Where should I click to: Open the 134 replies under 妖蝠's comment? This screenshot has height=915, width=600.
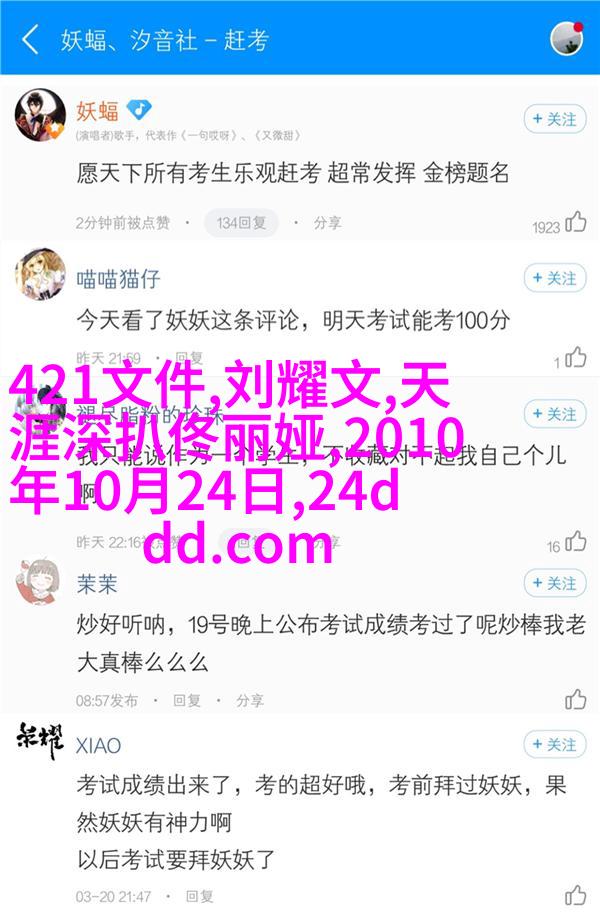tap(239, 222)
